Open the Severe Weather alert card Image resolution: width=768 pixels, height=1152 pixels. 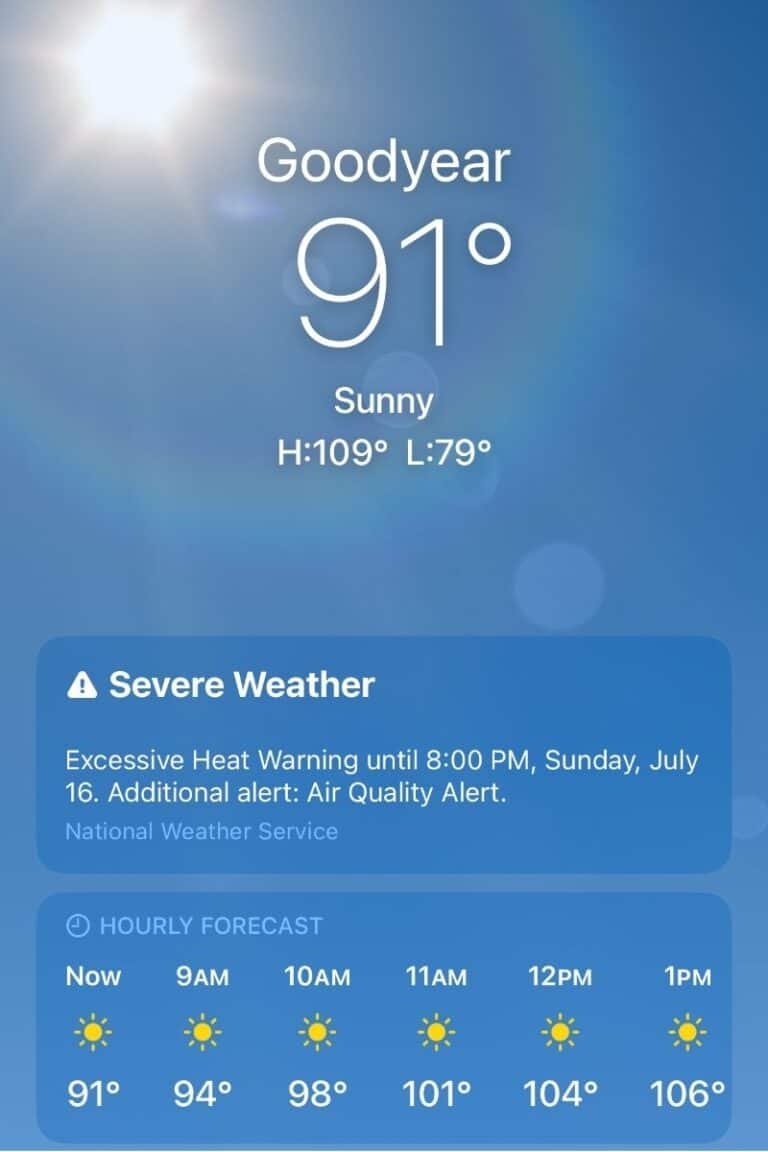click(383, 755)
